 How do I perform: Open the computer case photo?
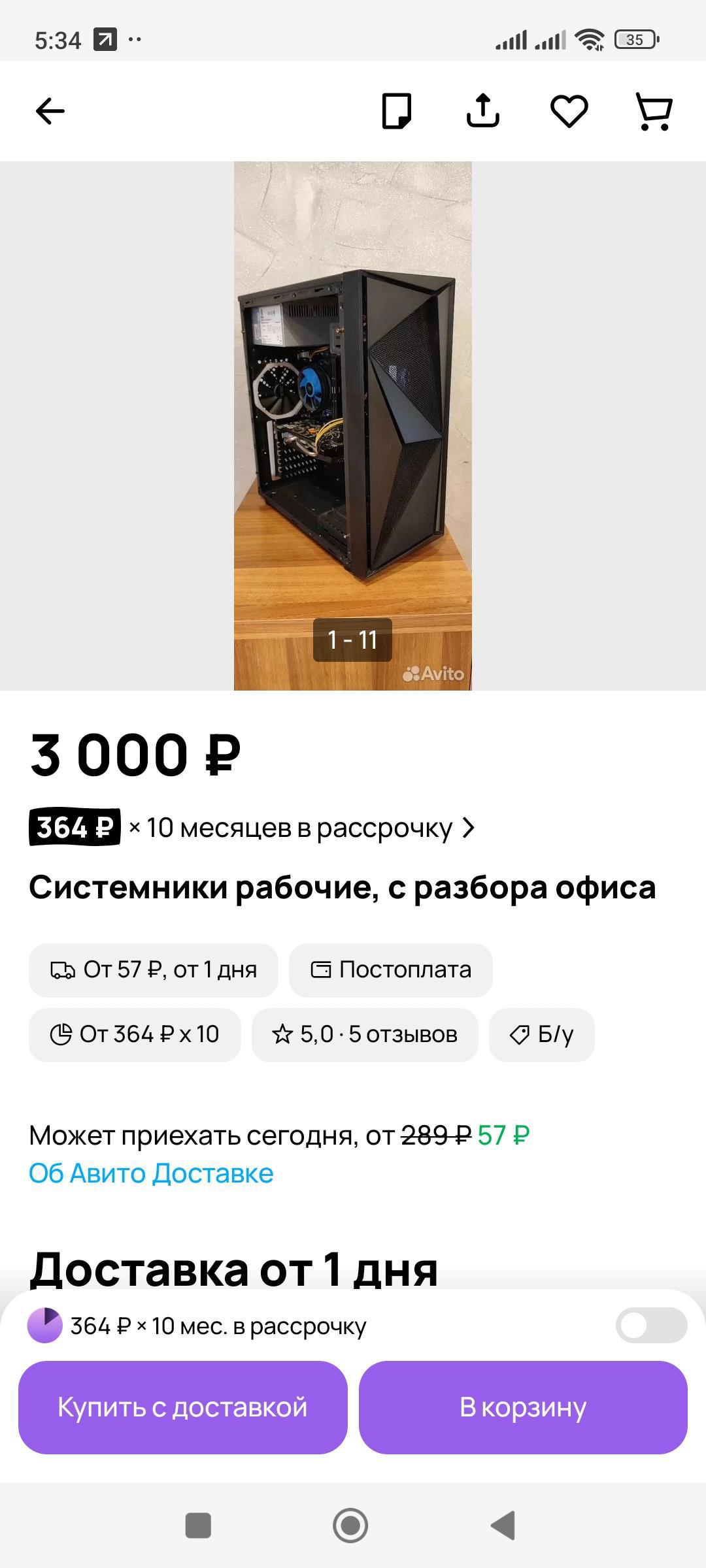click(353, 425)
